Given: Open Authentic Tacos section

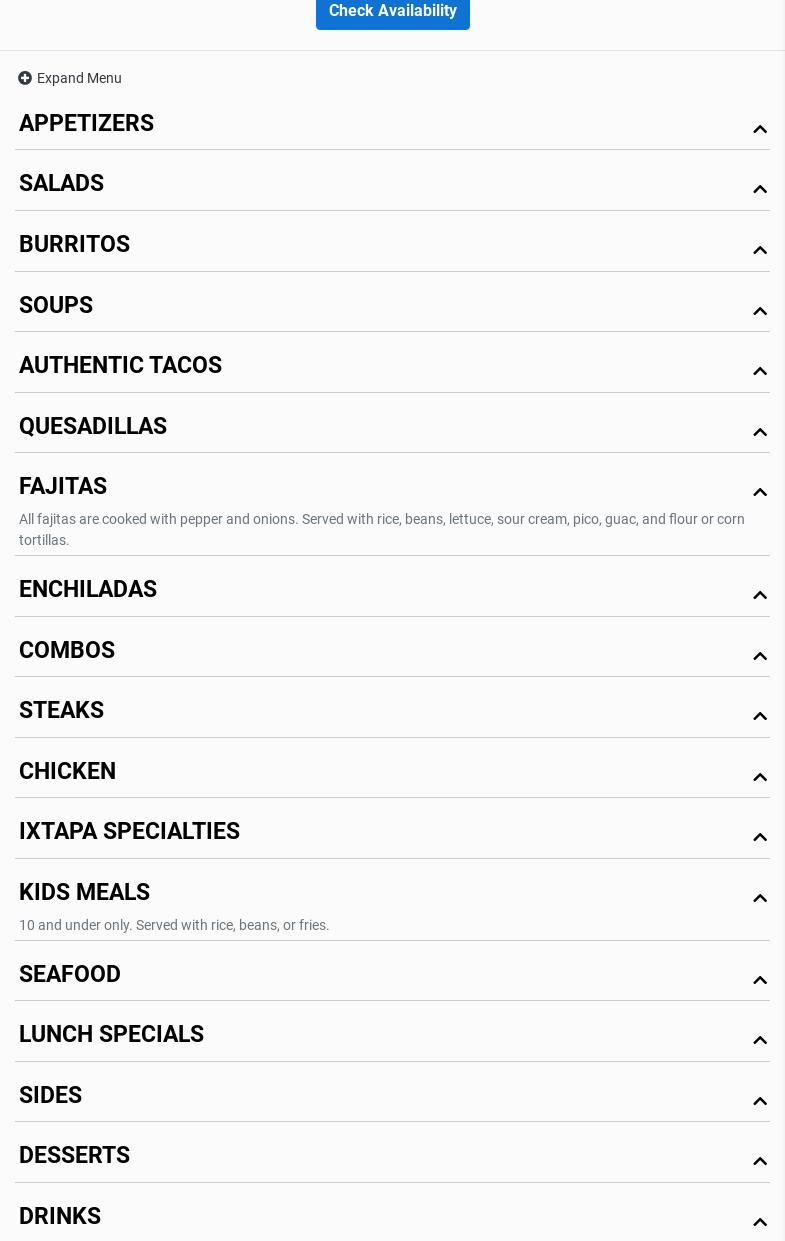Looking at the screenshot, I should [121, 366].
